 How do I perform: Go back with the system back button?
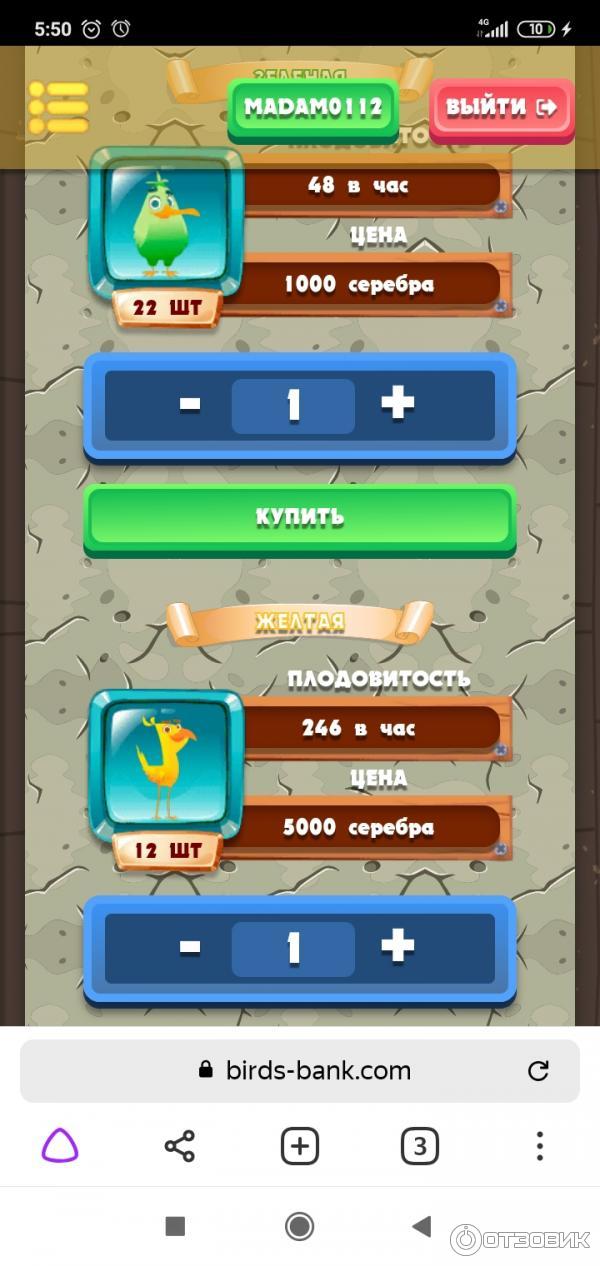[x=422, y=1226]
